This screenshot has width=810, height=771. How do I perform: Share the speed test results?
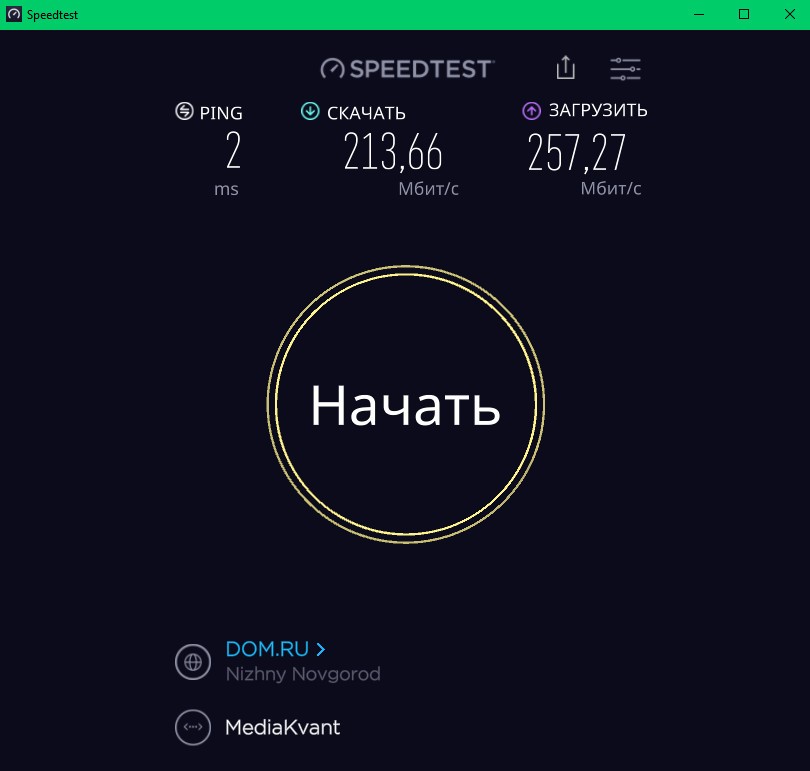click(x=566, y=68)
